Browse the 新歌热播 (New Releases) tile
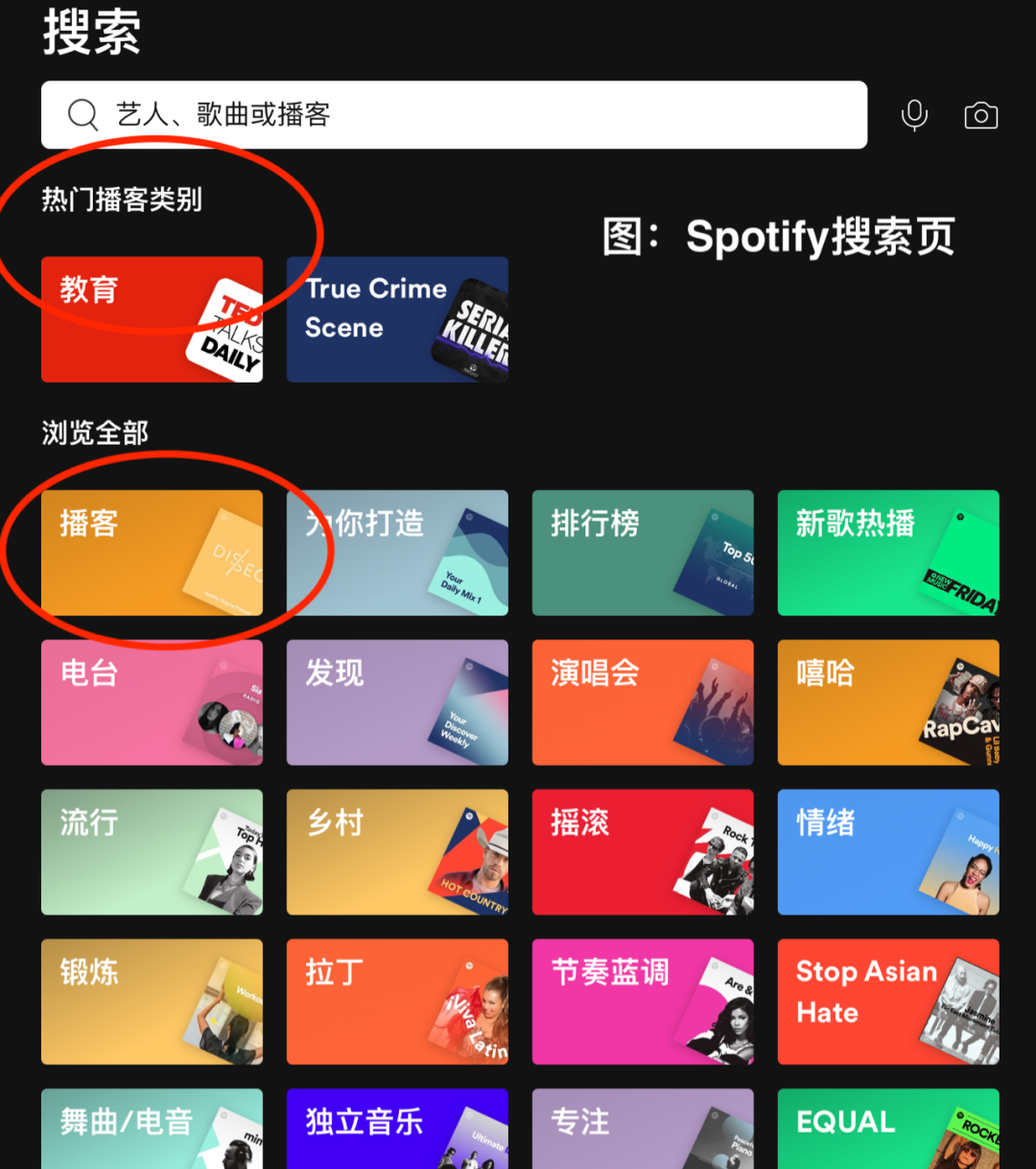Screen dimensions: 1036x1169 point(887,553)
